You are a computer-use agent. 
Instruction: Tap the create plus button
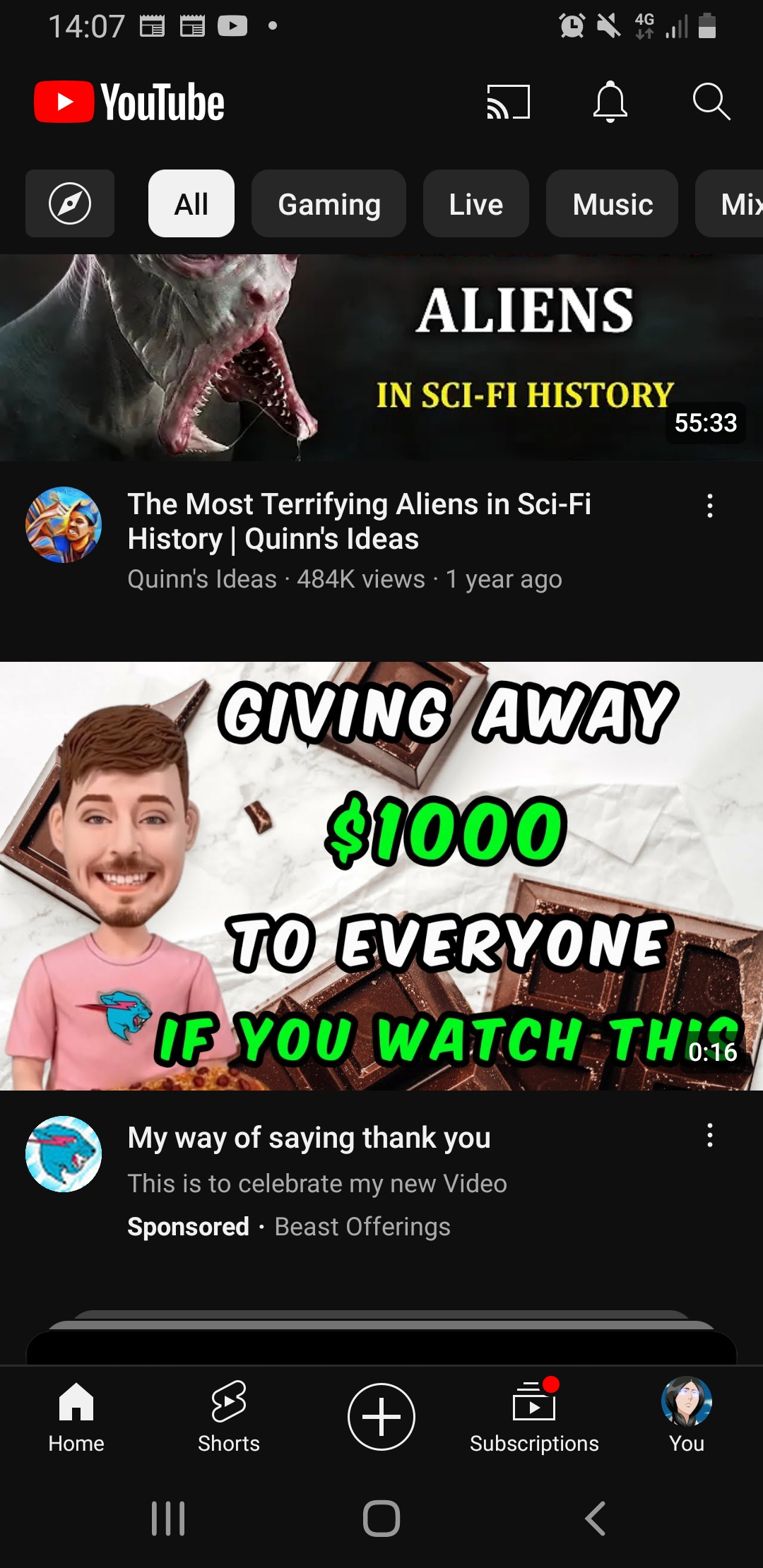pyautogui.click(x=381, y=1417)
